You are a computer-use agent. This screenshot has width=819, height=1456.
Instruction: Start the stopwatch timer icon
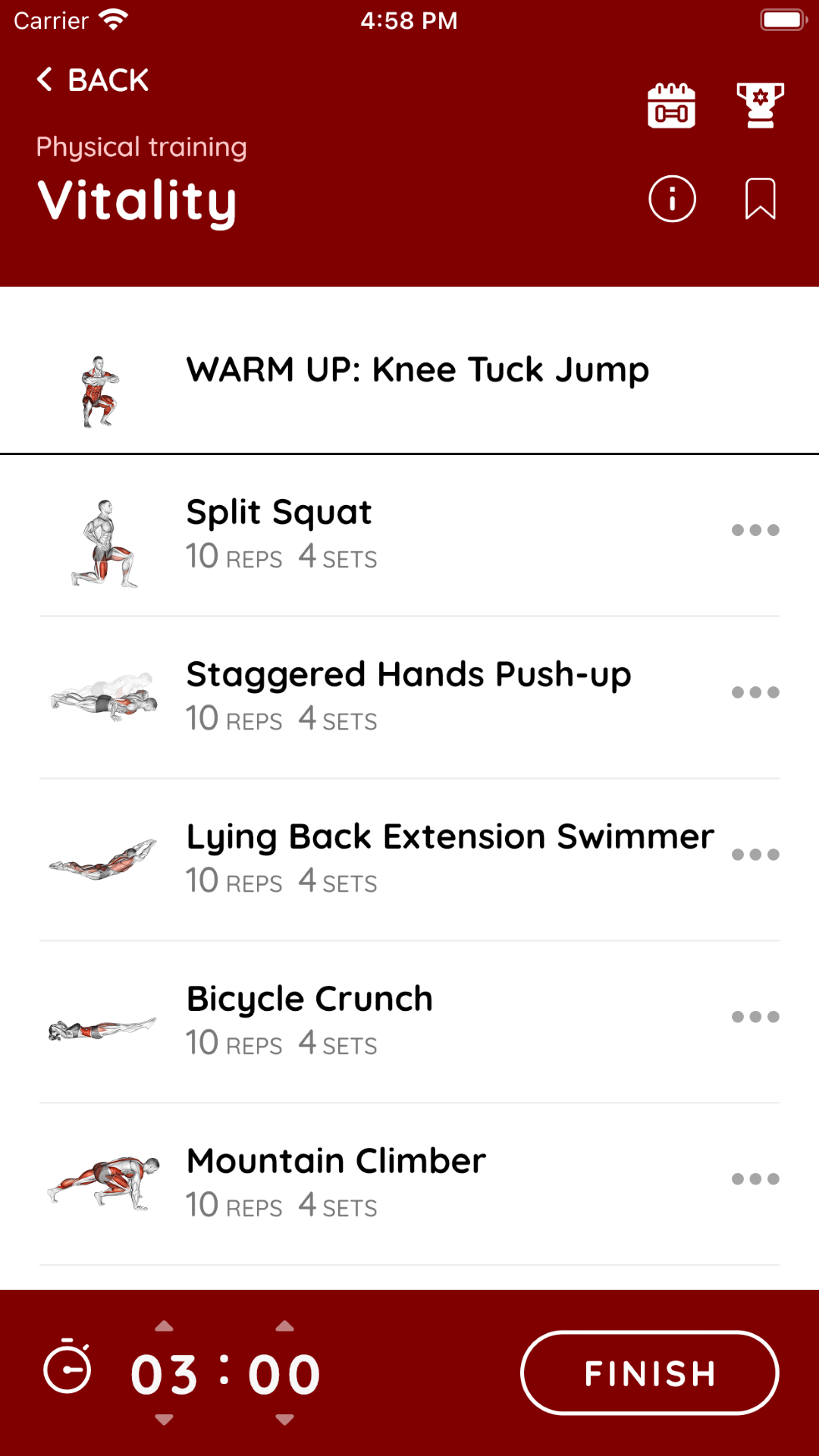coord(67,1367)
